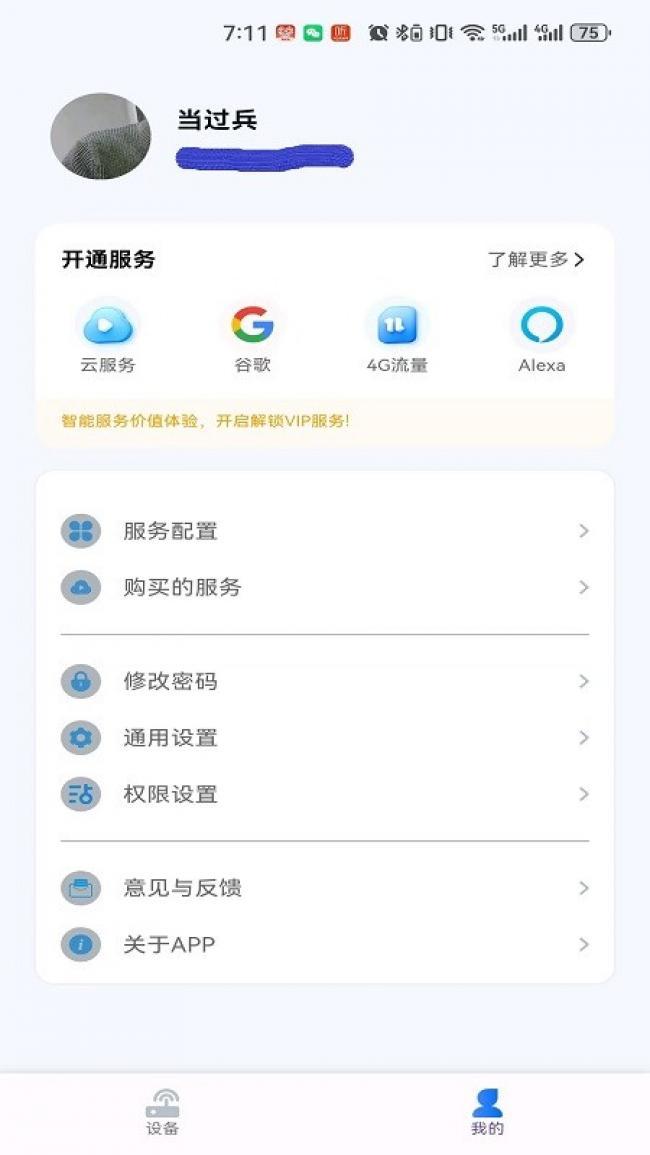Image resolution: width=650 pixels, height=1155 pixels.
Task: Open 意见与反馈 feedback page
Action: tap(324, 888)
